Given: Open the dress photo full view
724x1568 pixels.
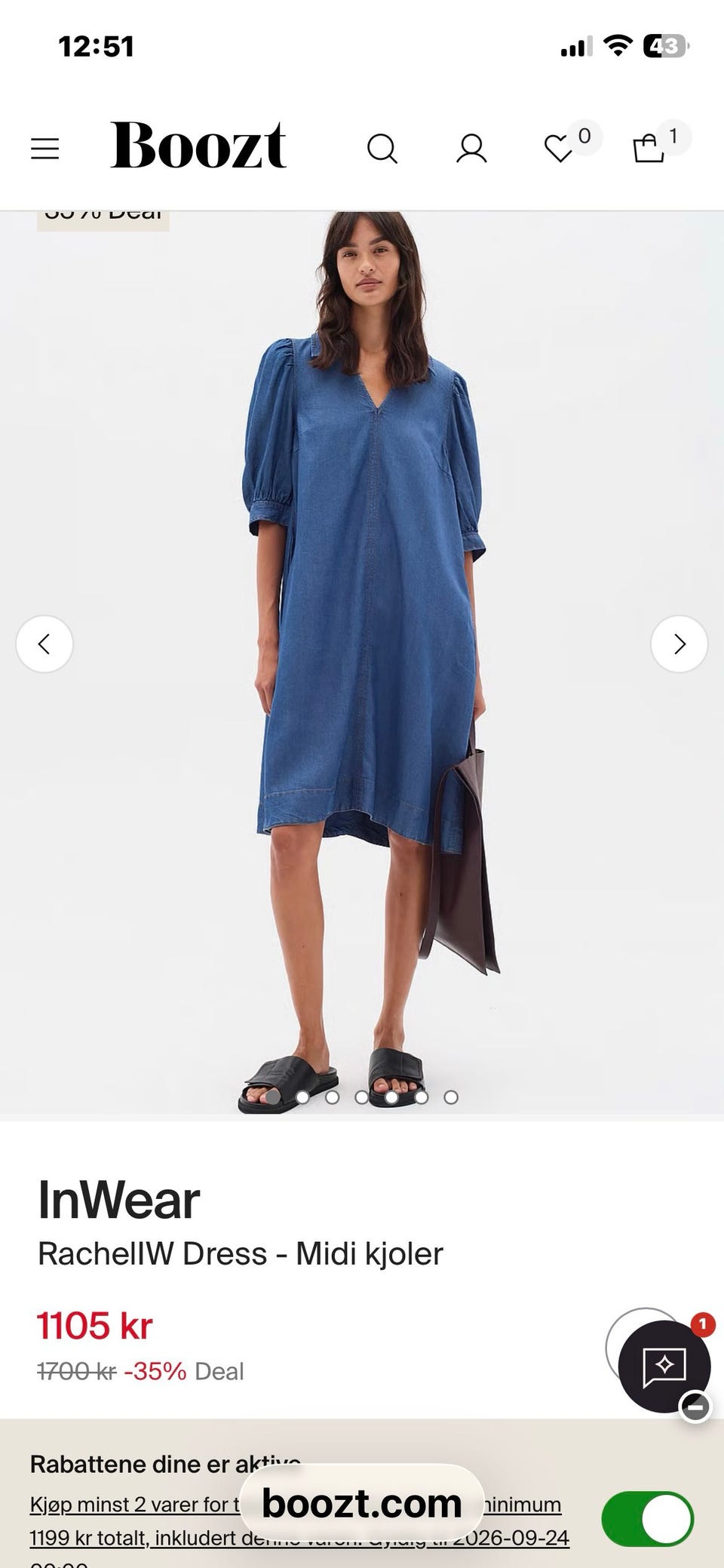Looking at the screenshot, I should point(362,663).
